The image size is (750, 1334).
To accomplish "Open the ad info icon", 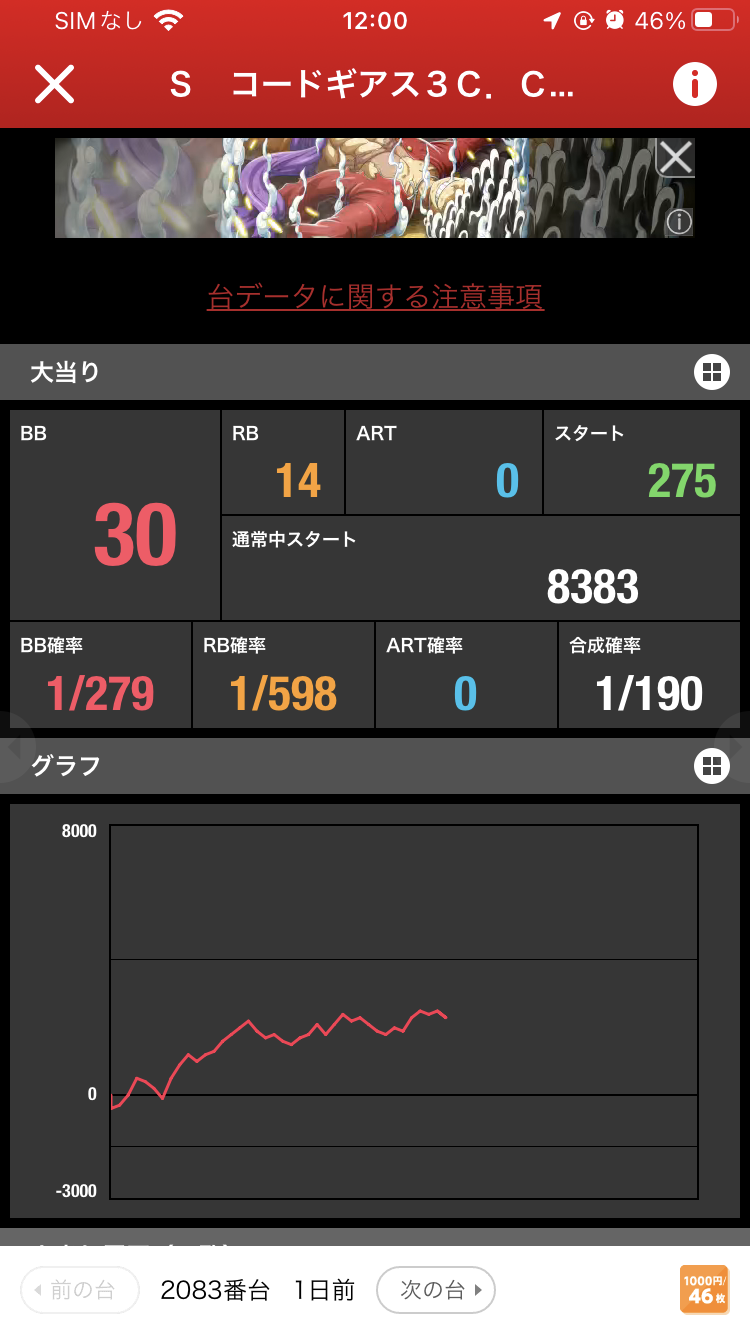I will (679, 222).
